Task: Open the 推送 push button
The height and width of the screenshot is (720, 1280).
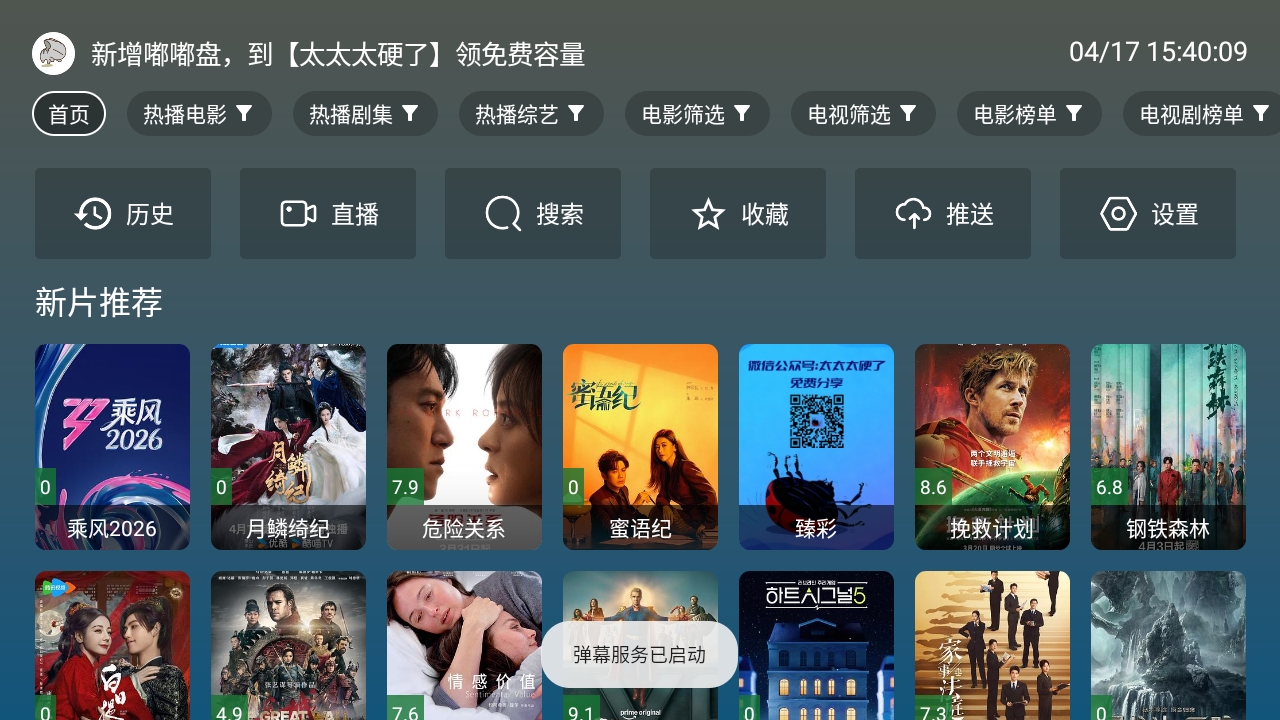Action: point(943,214)
